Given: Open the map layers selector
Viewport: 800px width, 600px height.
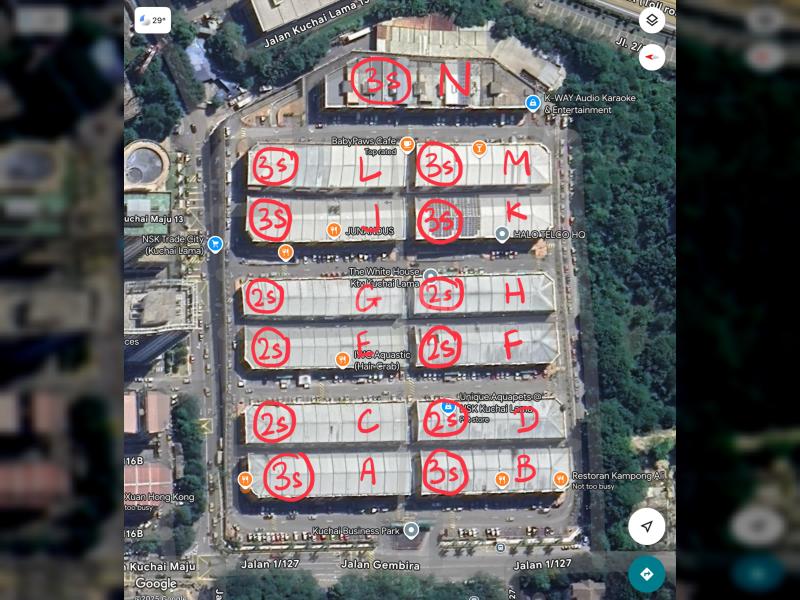Looking at the screenshot, I should 652,20.
